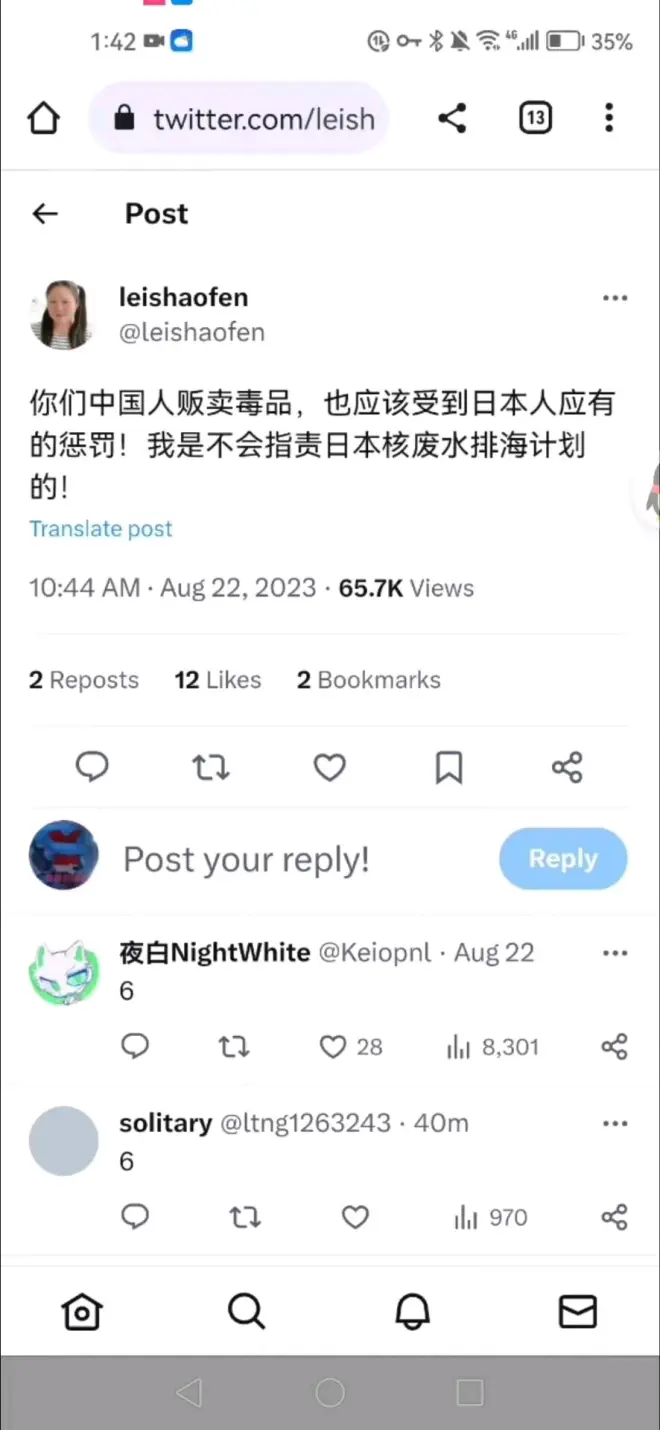
Task: Repost the reply from solitary
Action: [245, 1217]
